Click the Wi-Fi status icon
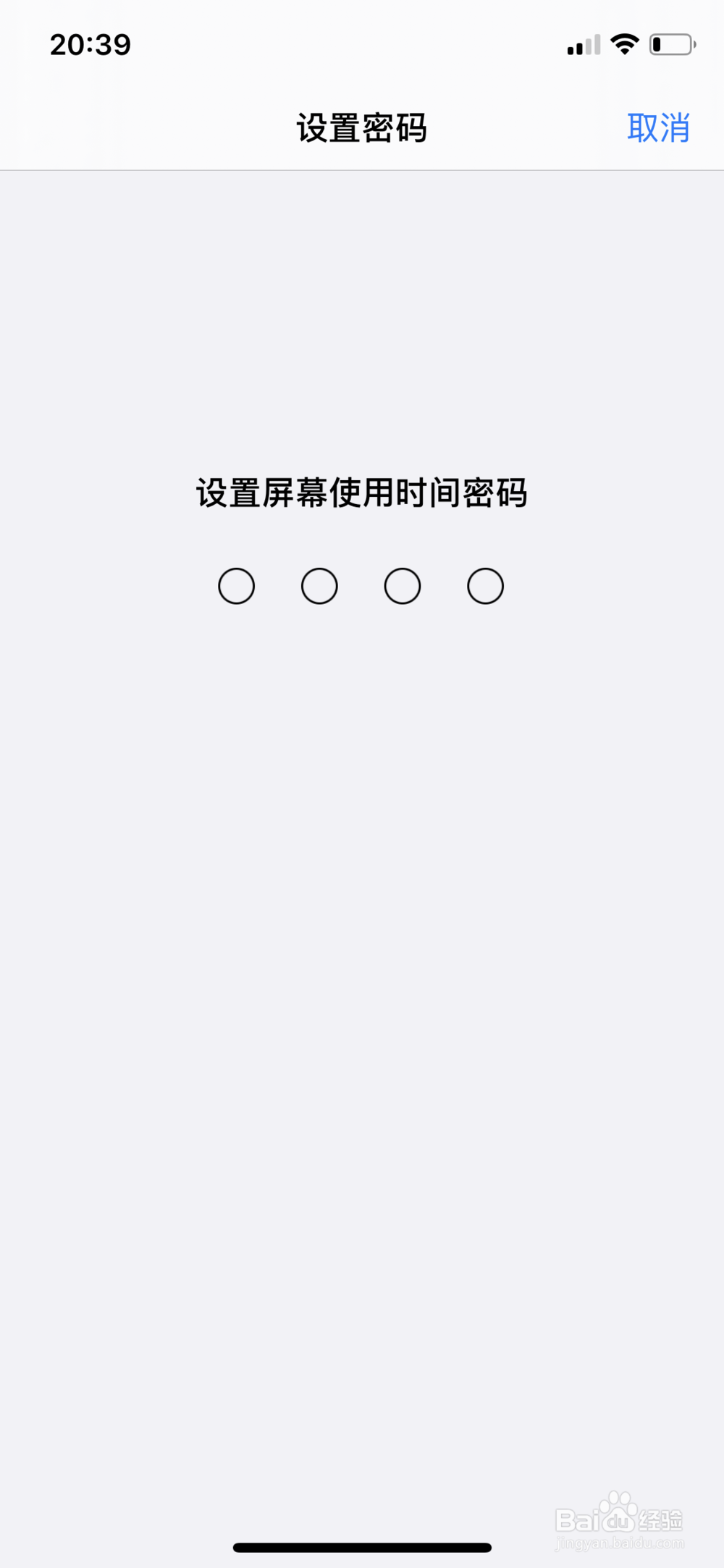Image resolution: width=724 pixels, height=1568 pixels. [623, 45]
